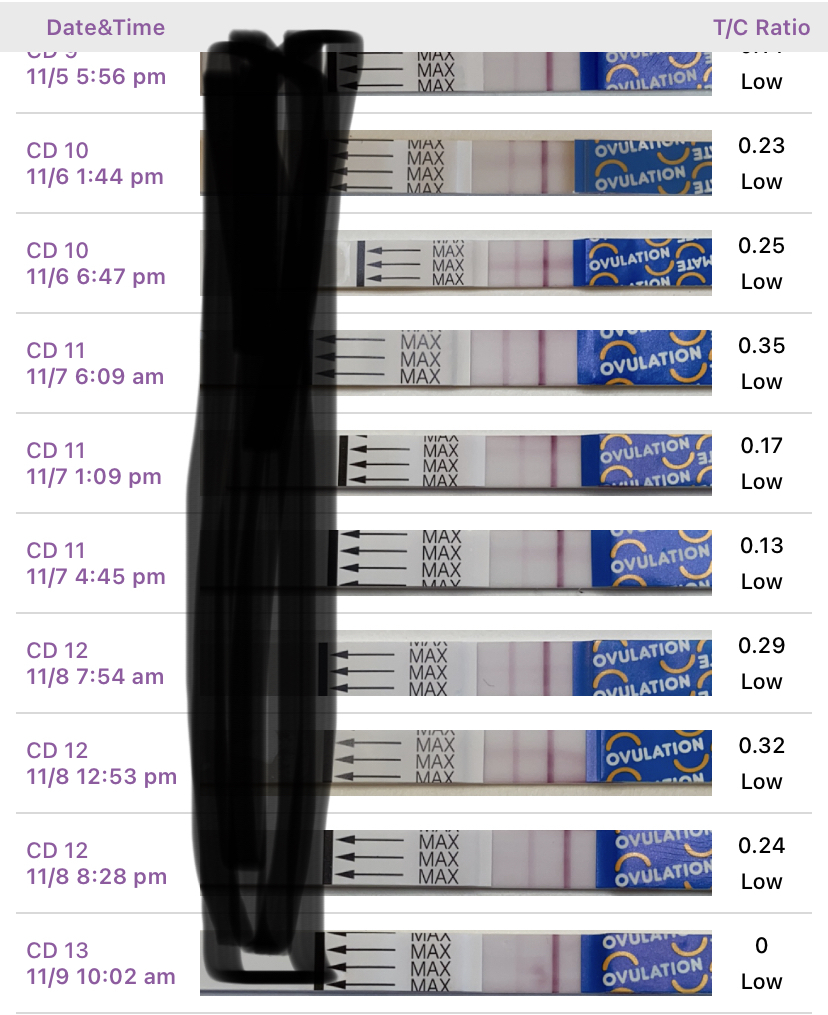Tap the 11/8 8:28 pm test row
828x1015 pixels.
point(96,864)
